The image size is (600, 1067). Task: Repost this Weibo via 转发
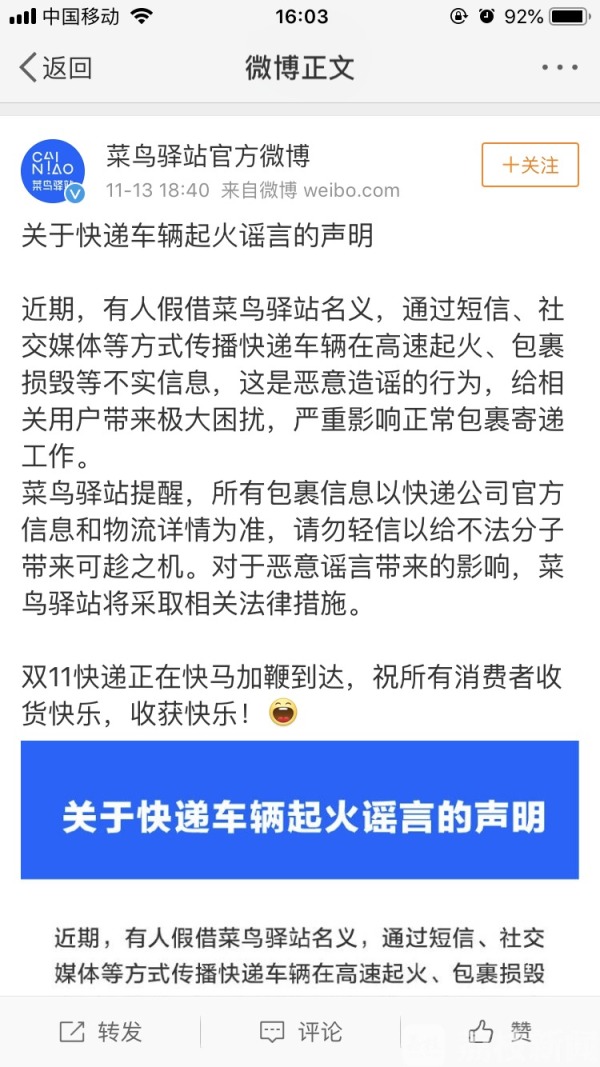100,1031
